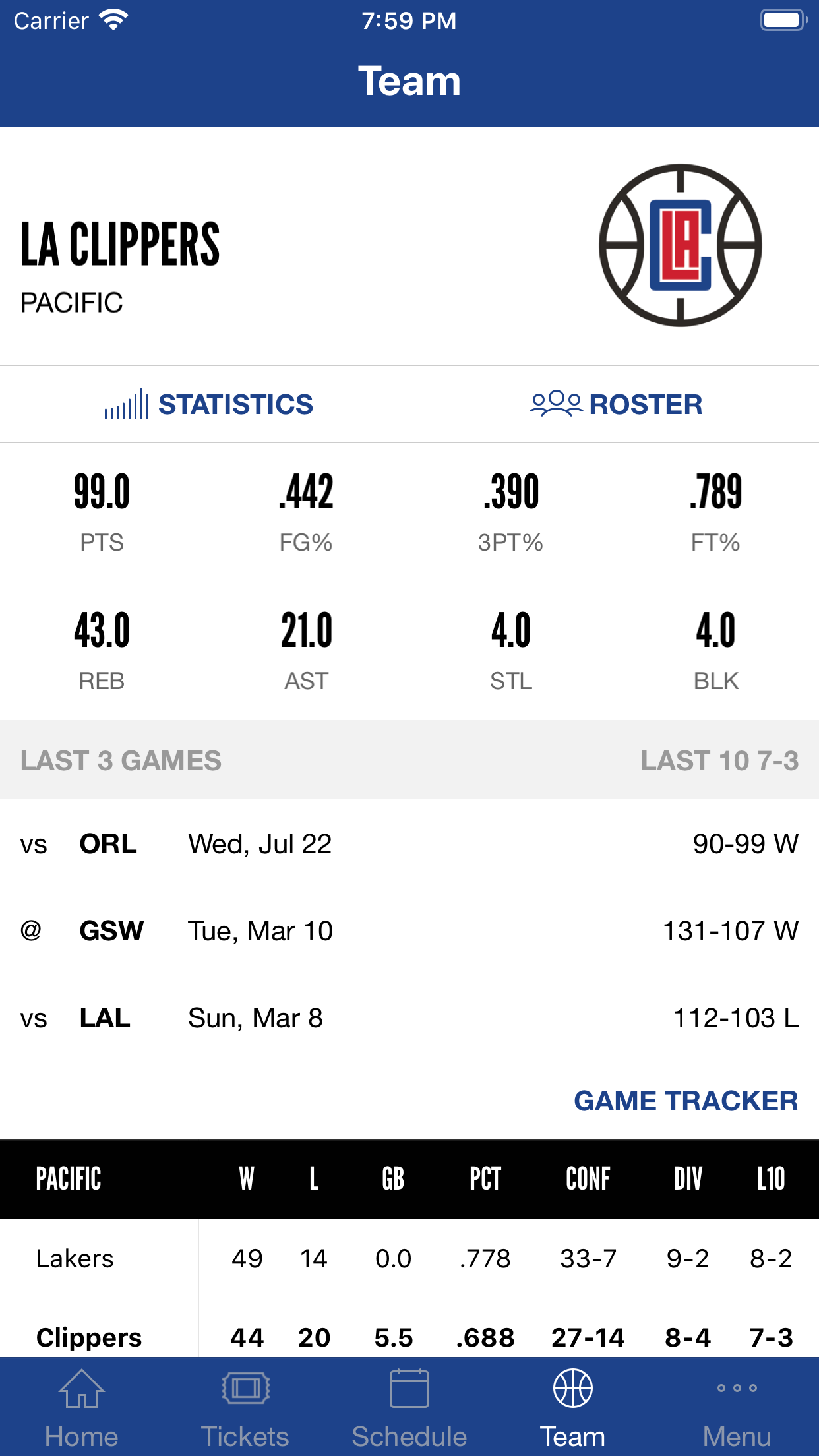This screenshot has height=1456, width=819.
Task: View the game at GSW on Mar 10
Action: 409,931
